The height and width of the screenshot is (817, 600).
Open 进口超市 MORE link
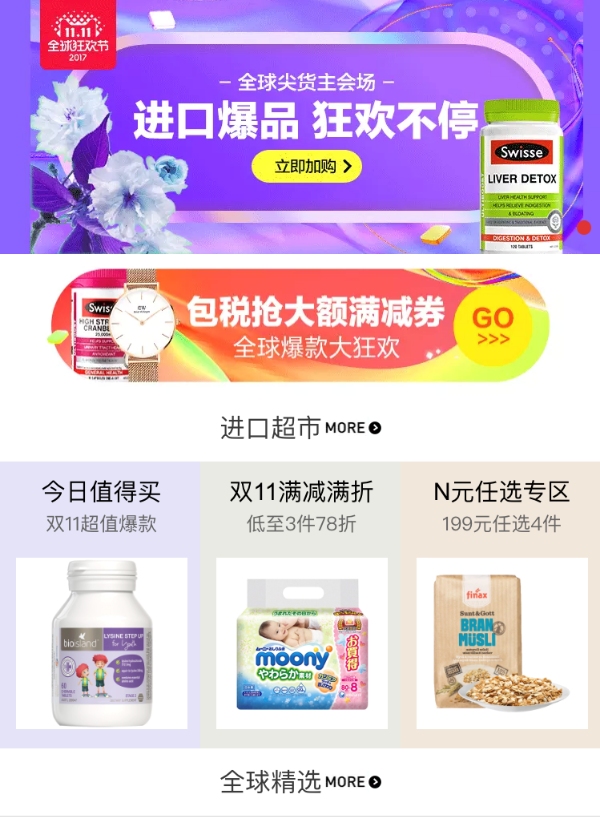[354, 428]
